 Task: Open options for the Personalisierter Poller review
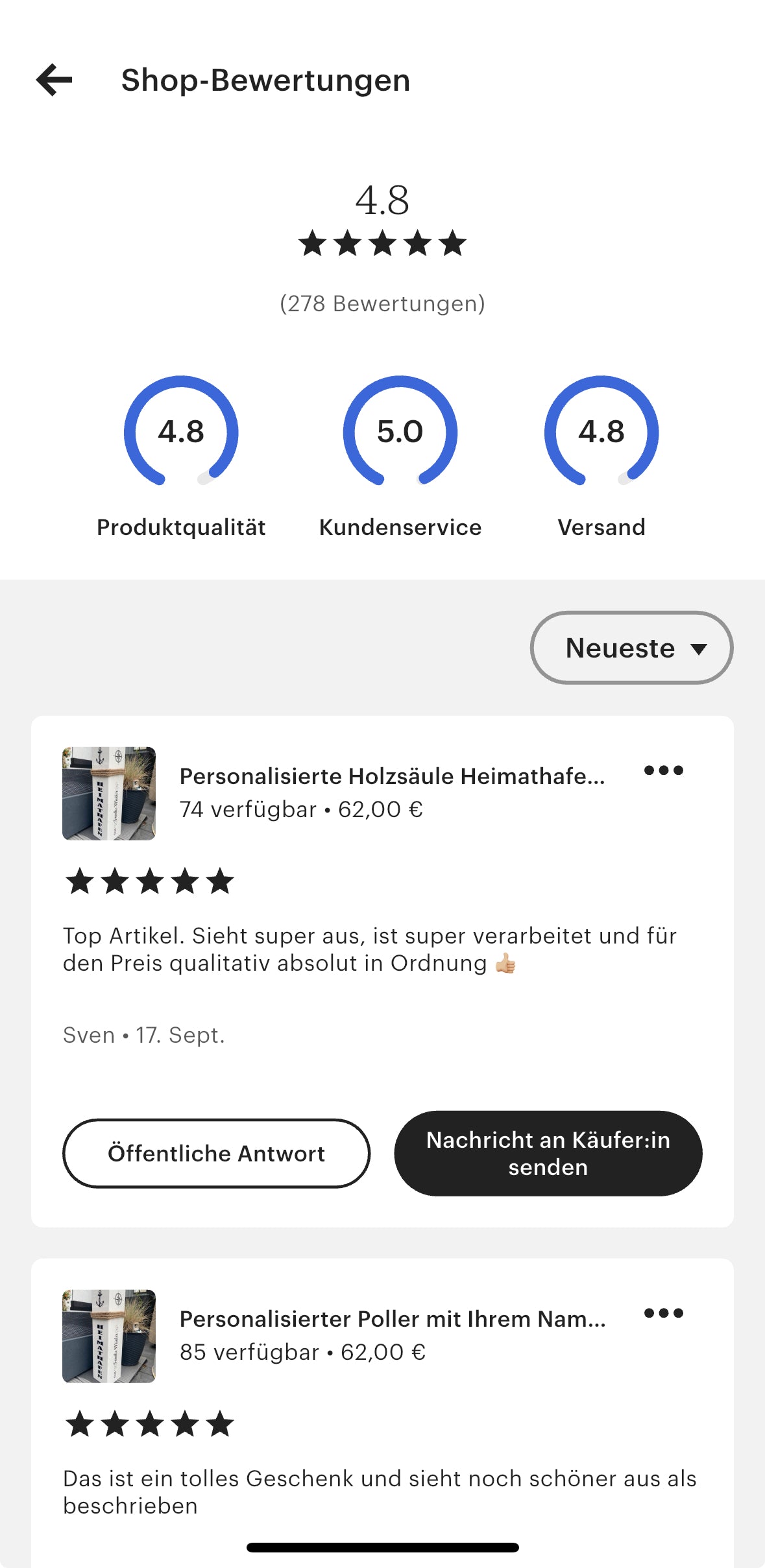tap(663, 1313)
